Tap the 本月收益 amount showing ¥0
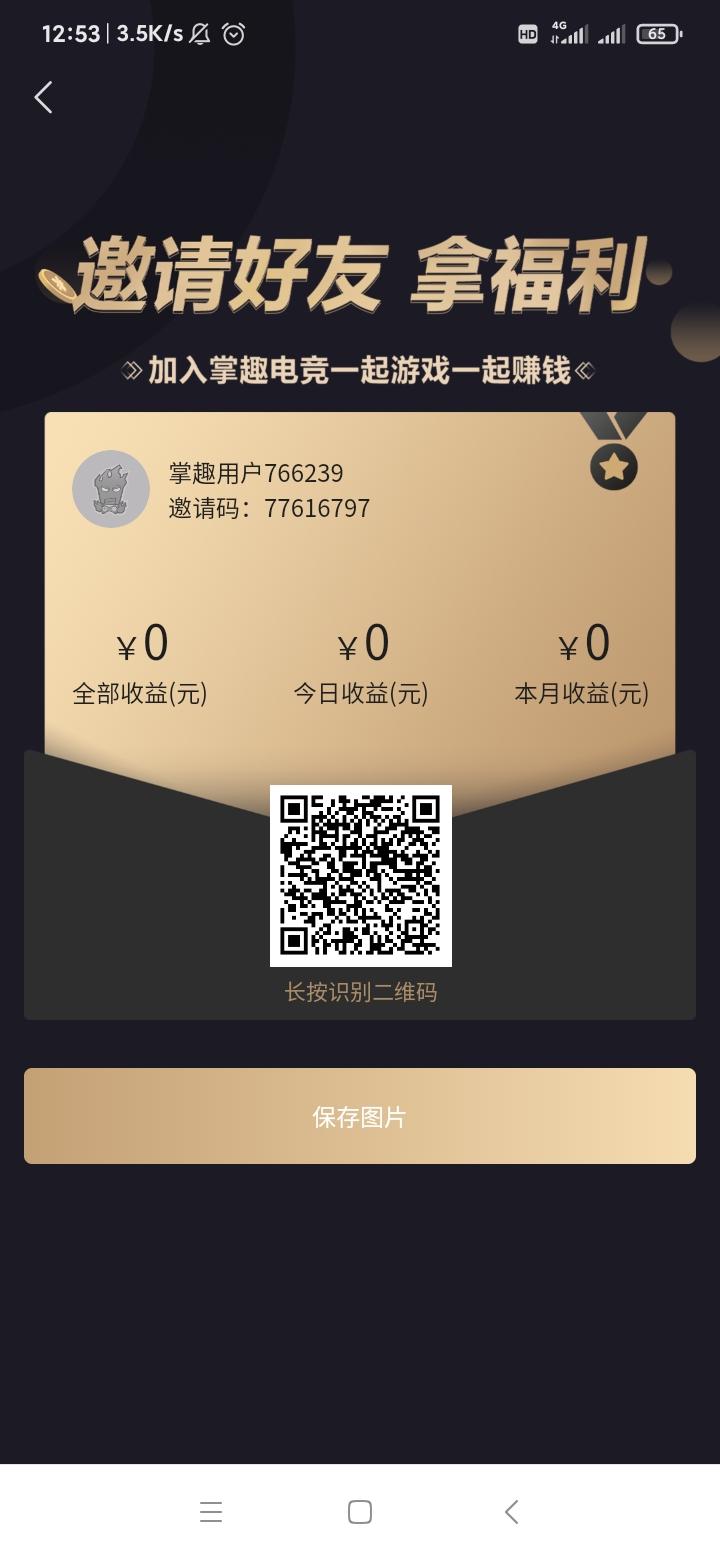720x1560 pixels. [585, 645]
